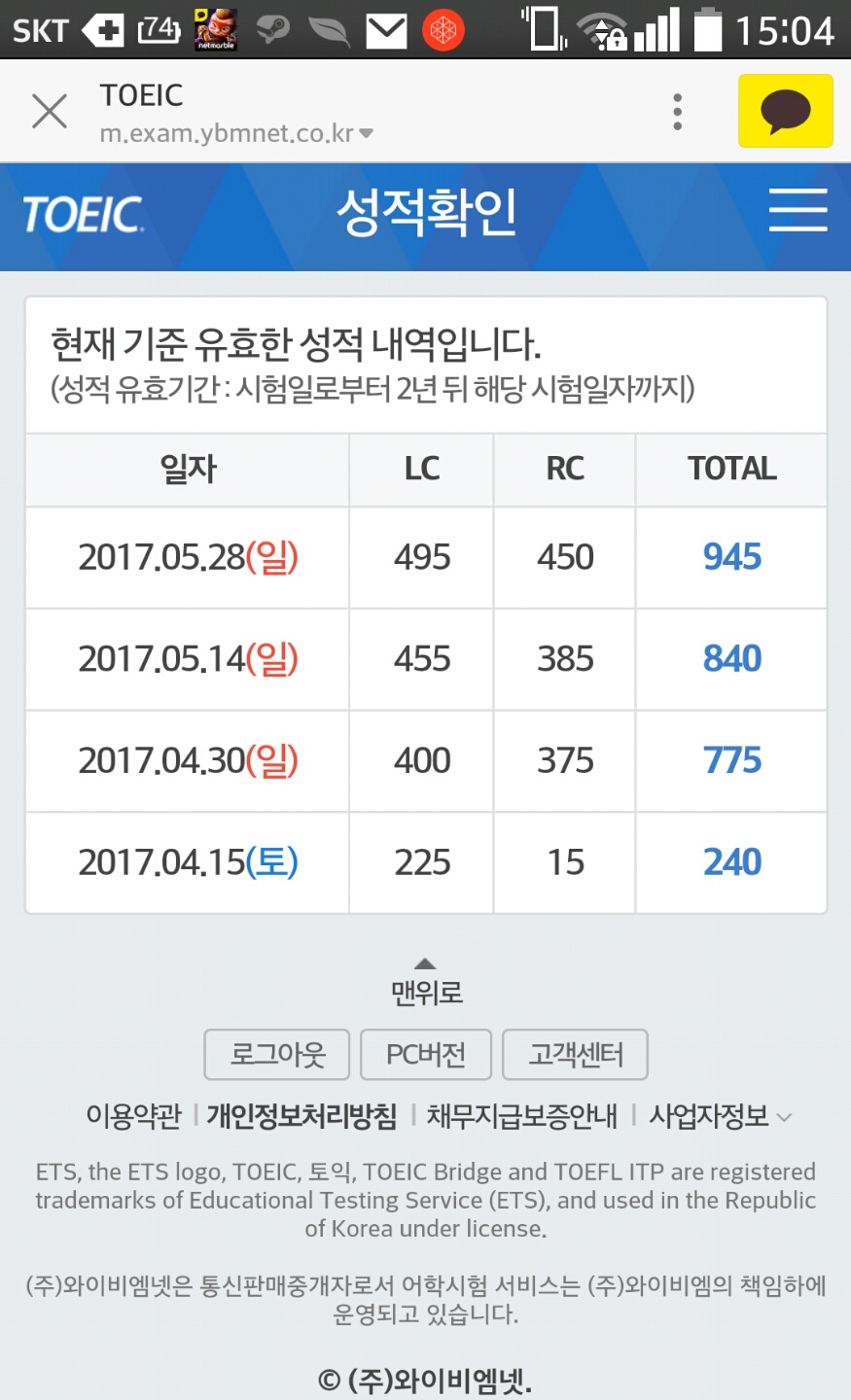The width and height of the screenshot is (851, 1400).
Task: Open the 이용약관 terms link
Action: tap(134, 1116)
